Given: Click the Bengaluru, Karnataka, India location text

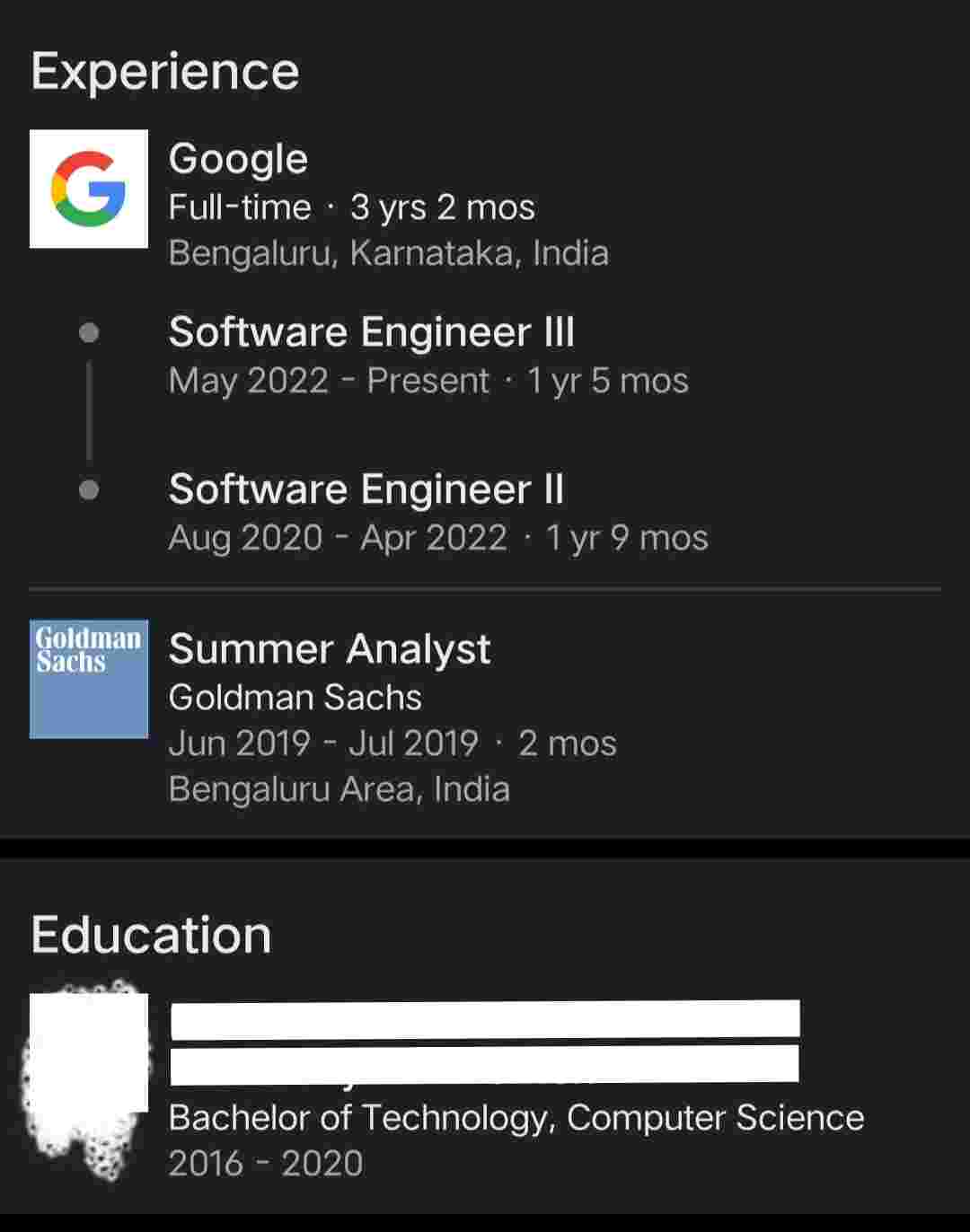Looking at the screenshot, I should (x=389, y=252).
